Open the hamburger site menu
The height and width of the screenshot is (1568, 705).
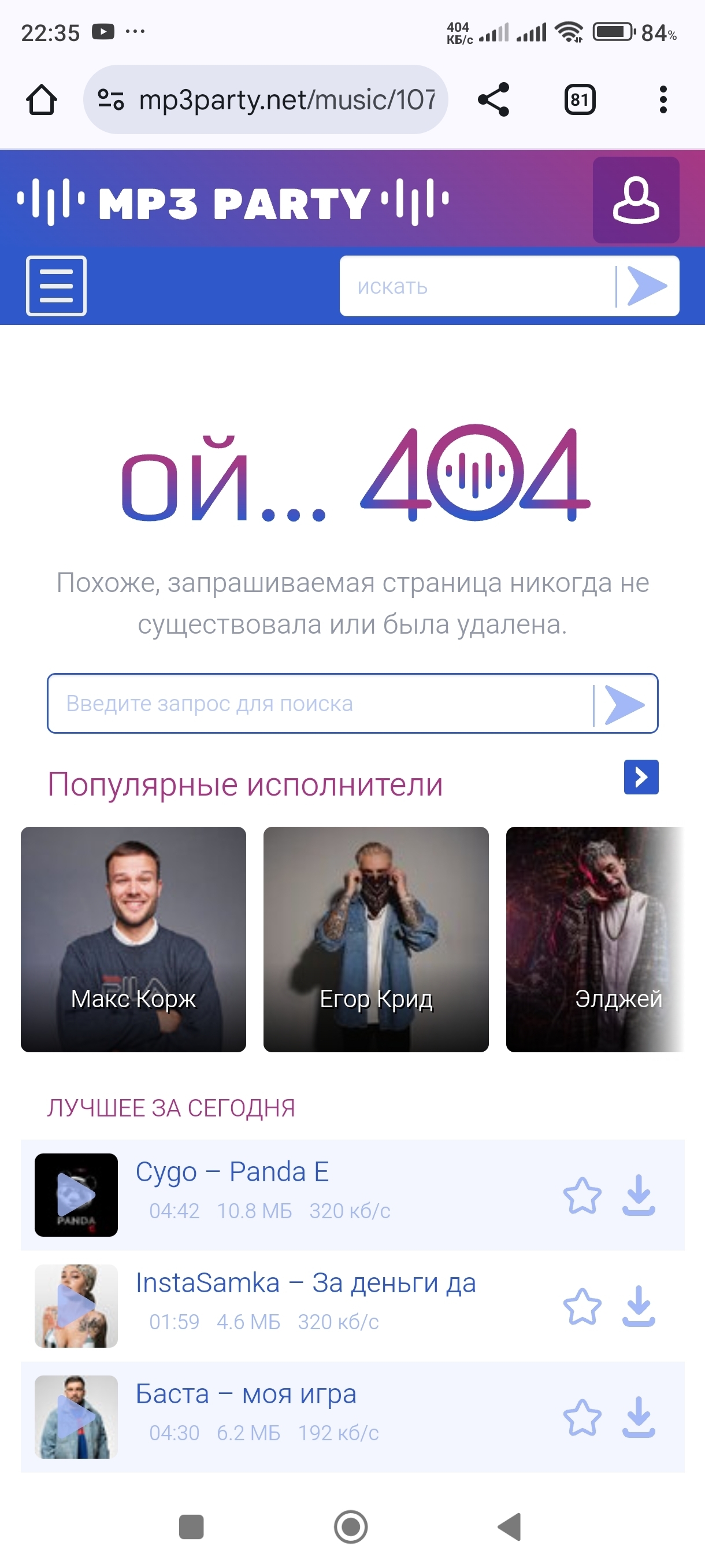(x=56, y=286)
